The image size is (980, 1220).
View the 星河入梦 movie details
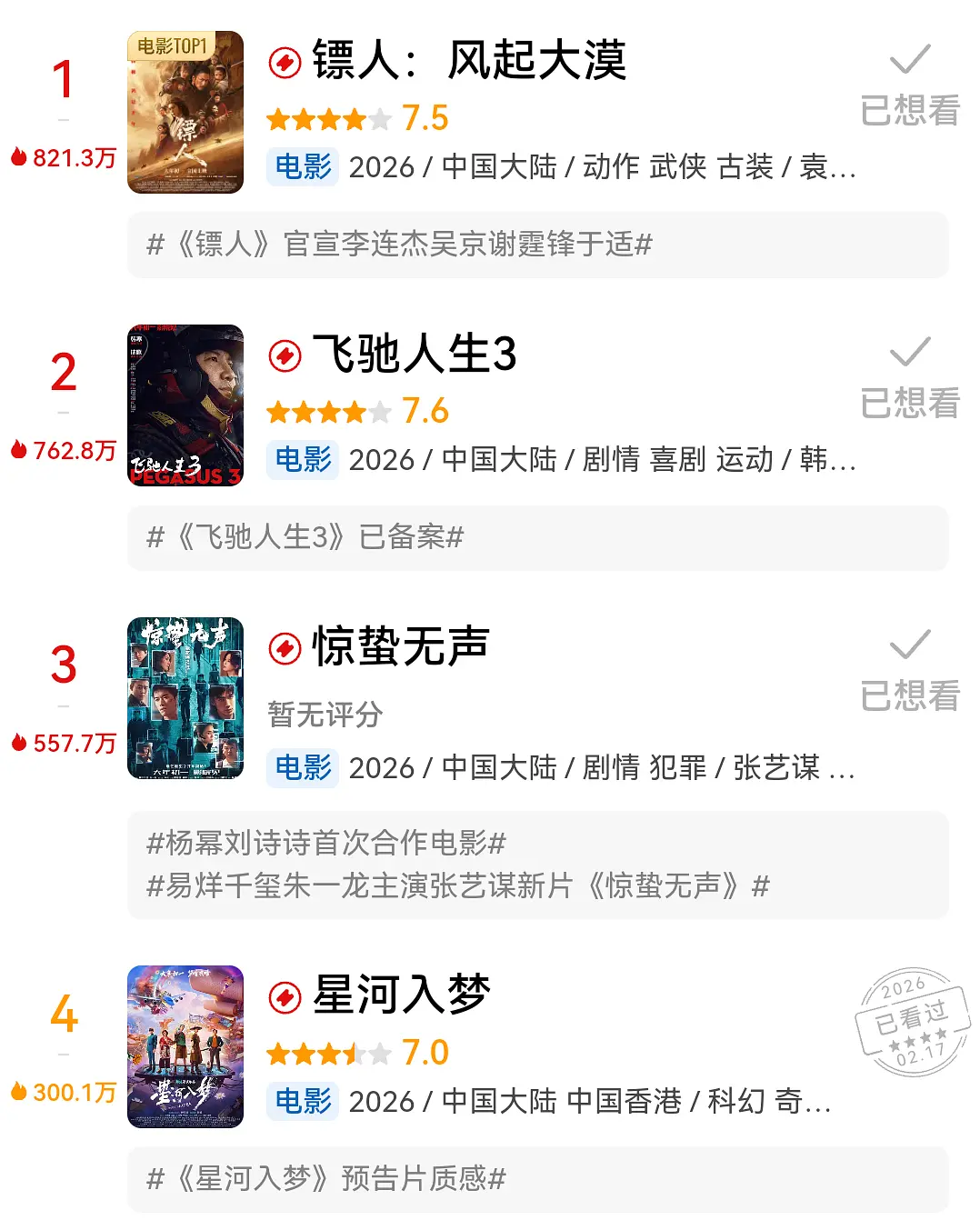coord(401,995)
